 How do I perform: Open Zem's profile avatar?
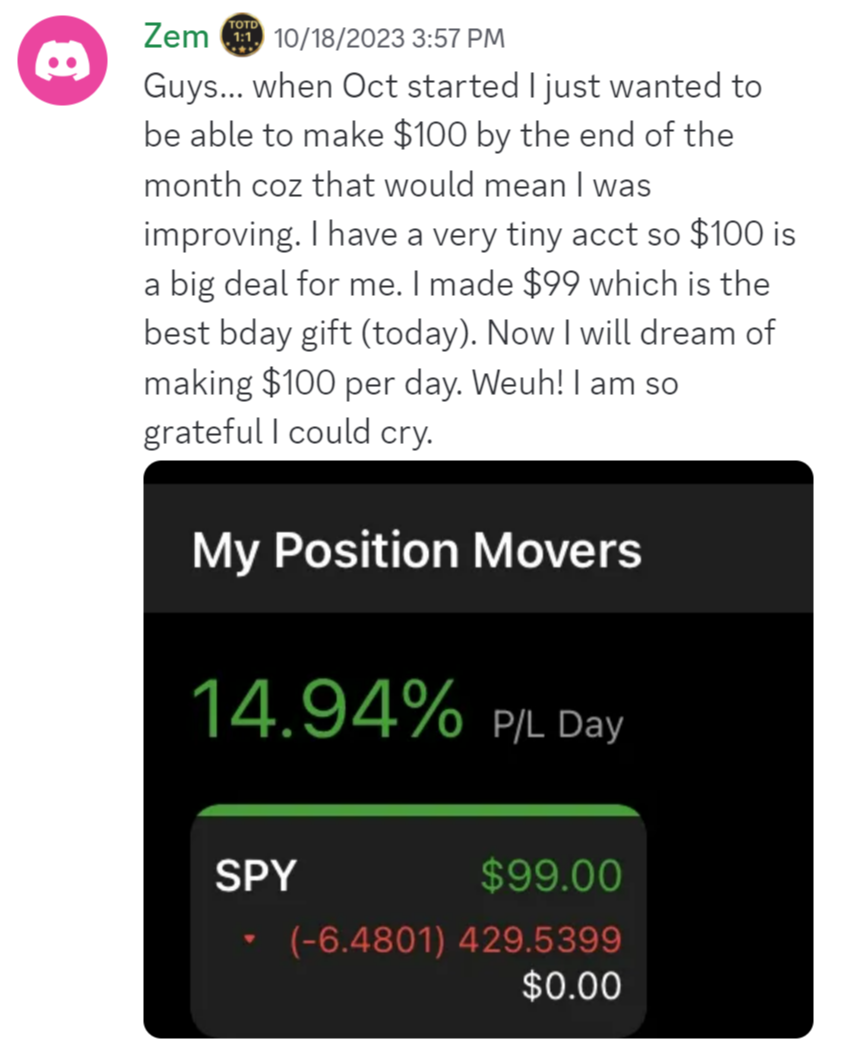pos(63,63)
